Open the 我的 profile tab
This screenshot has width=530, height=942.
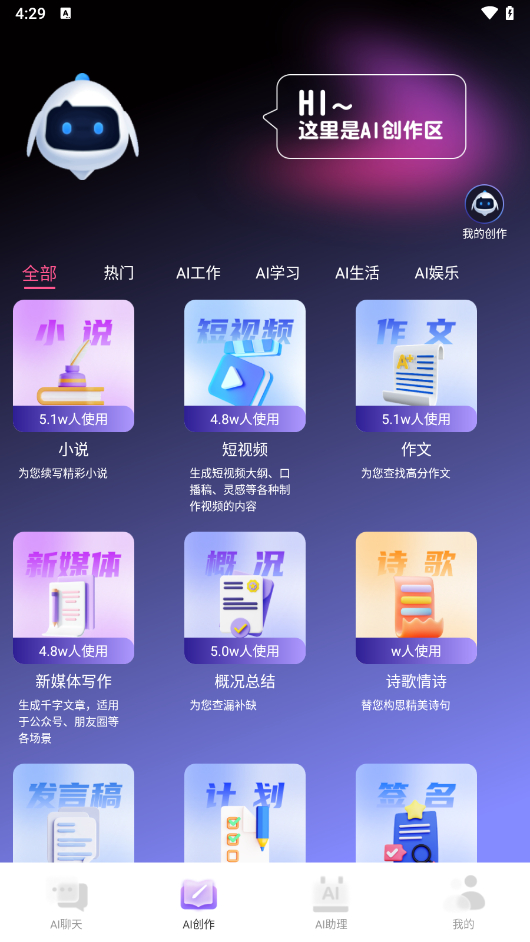point(463,903)
